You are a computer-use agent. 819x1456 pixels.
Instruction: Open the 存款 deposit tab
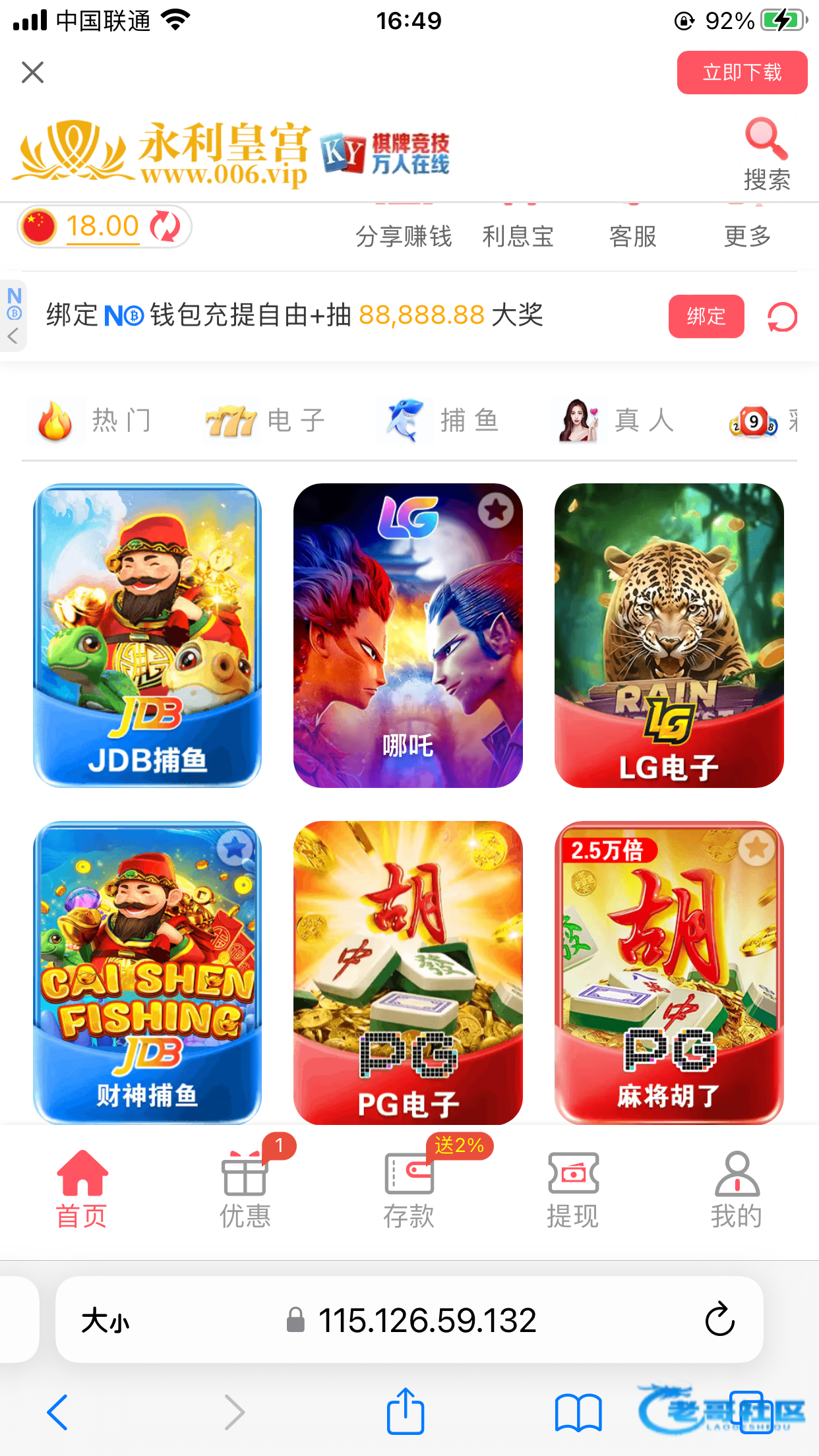[409, 1189]
